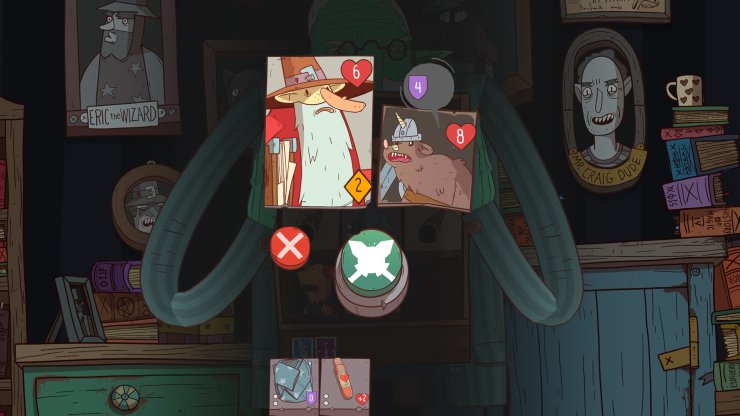Cancel with the red X button
Image resolution: width=740 pixels, height=416 pixels.
(x=290, y=247)
